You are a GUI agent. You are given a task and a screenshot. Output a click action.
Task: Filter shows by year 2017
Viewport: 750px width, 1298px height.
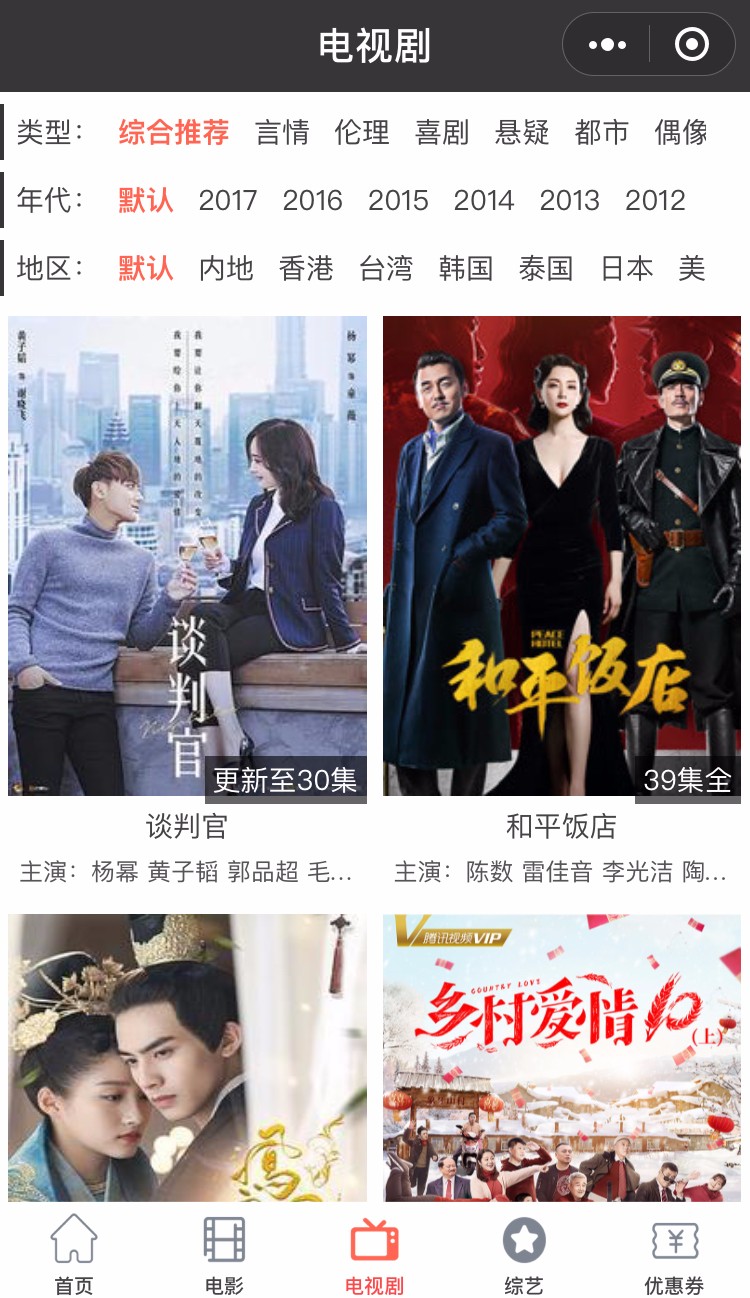228,200
